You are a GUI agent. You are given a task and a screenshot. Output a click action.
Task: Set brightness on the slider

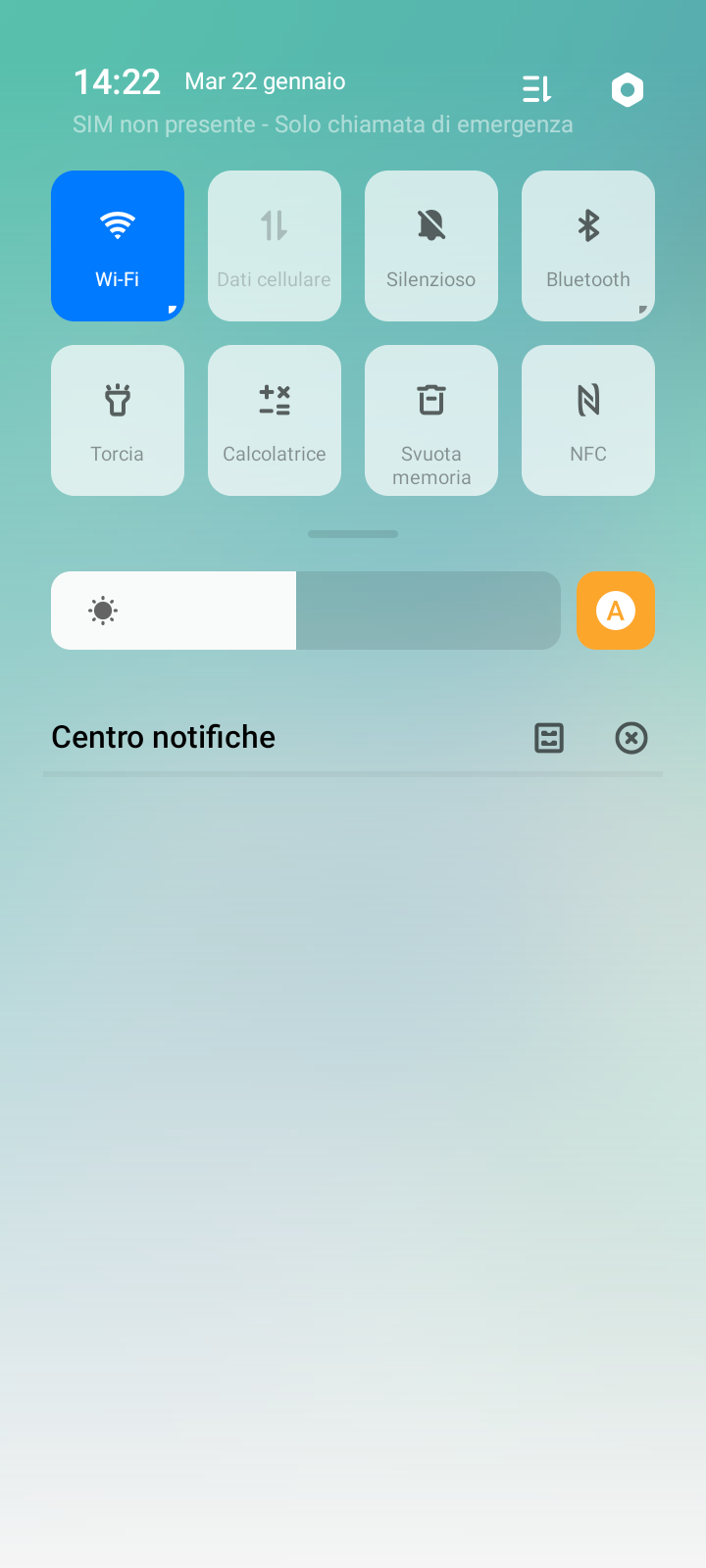coord(306,611)
